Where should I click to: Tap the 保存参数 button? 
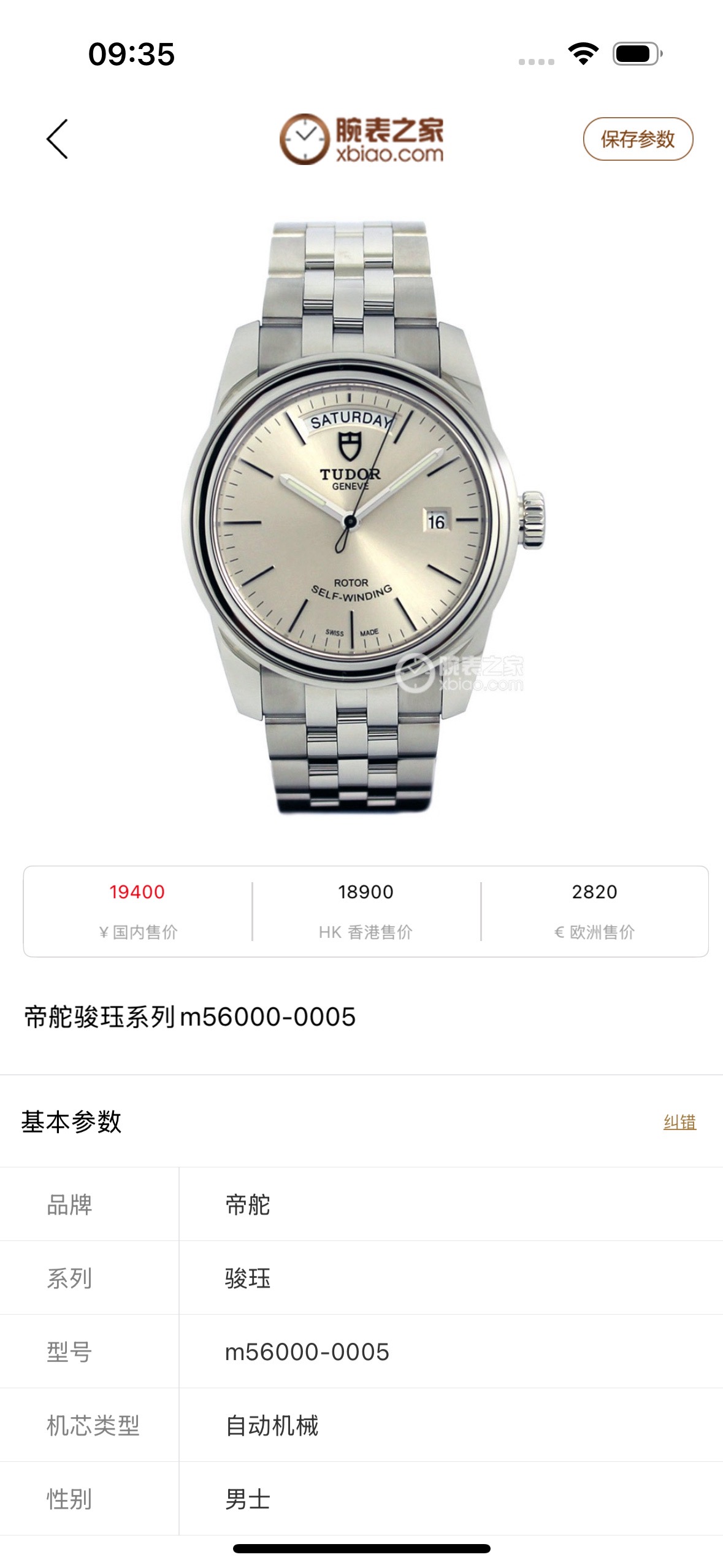[x=637, y=139]
